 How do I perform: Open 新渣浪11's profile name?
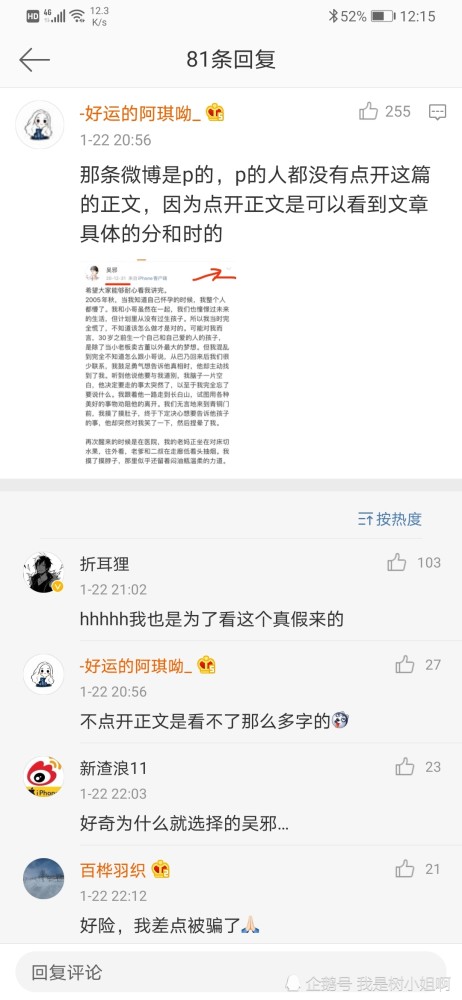[114, 768]
